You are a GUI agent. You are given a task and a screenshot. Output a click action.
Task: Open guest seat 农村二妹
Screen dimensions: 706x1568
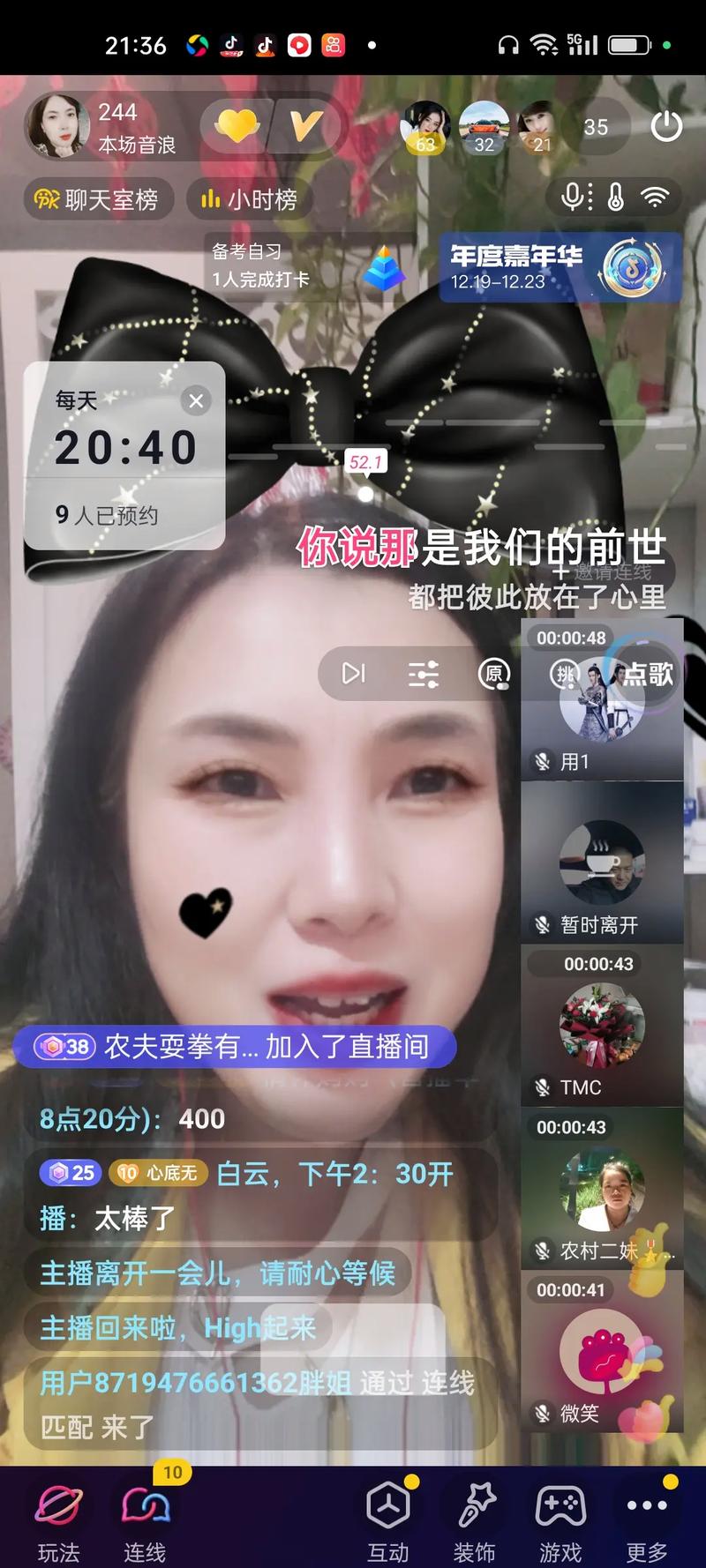602,1191
